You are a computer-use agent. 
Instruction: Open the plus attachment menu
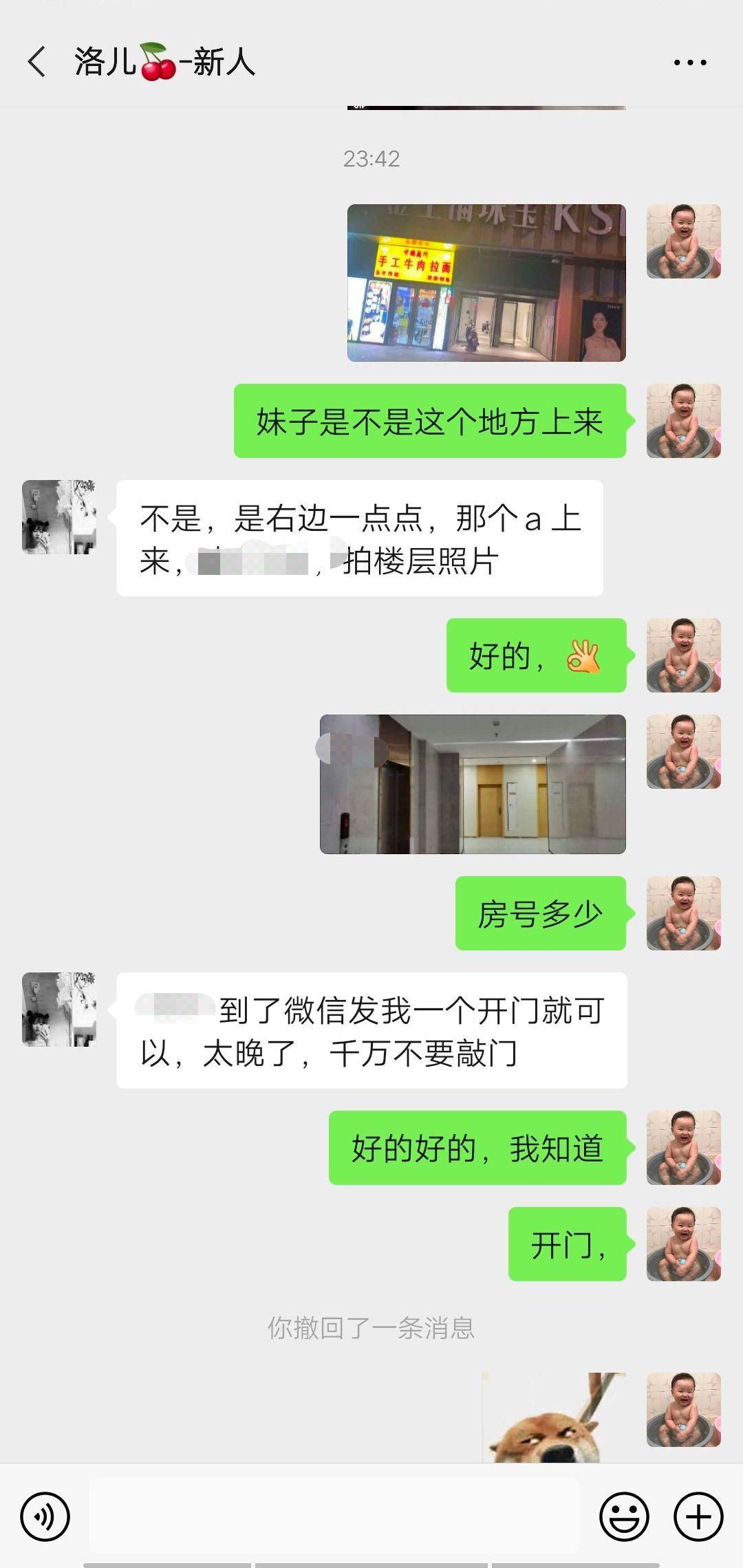click(x=698, y=1516)
